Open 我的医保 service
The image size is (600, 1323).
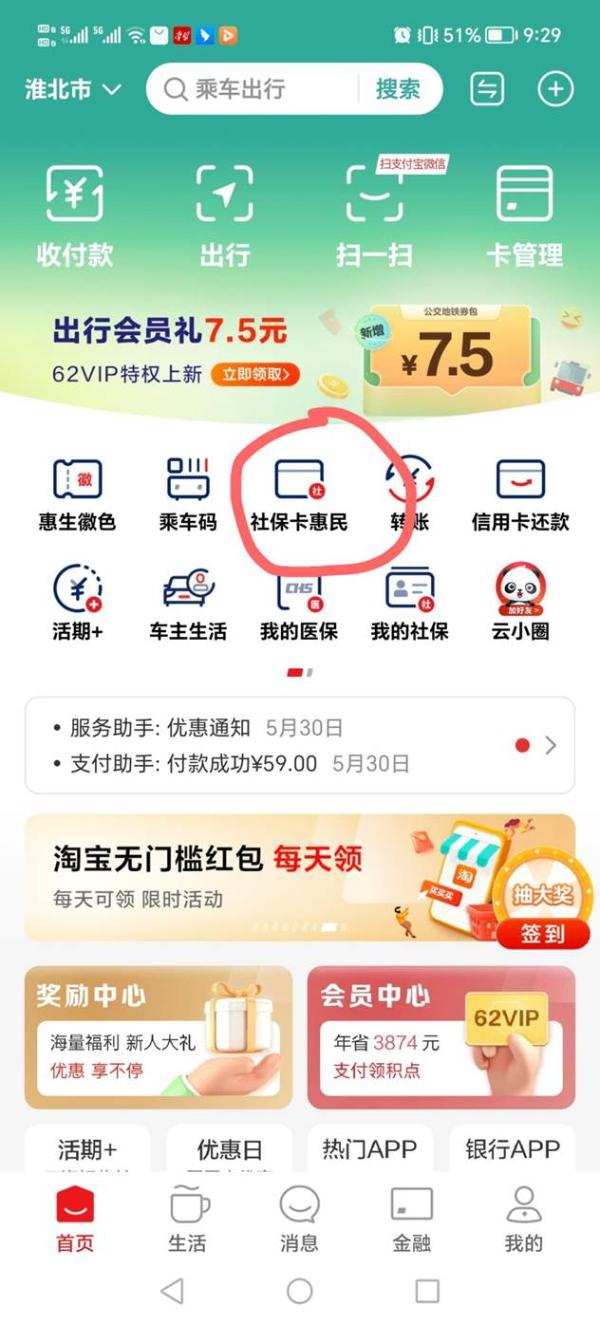[x=299, y=605]
